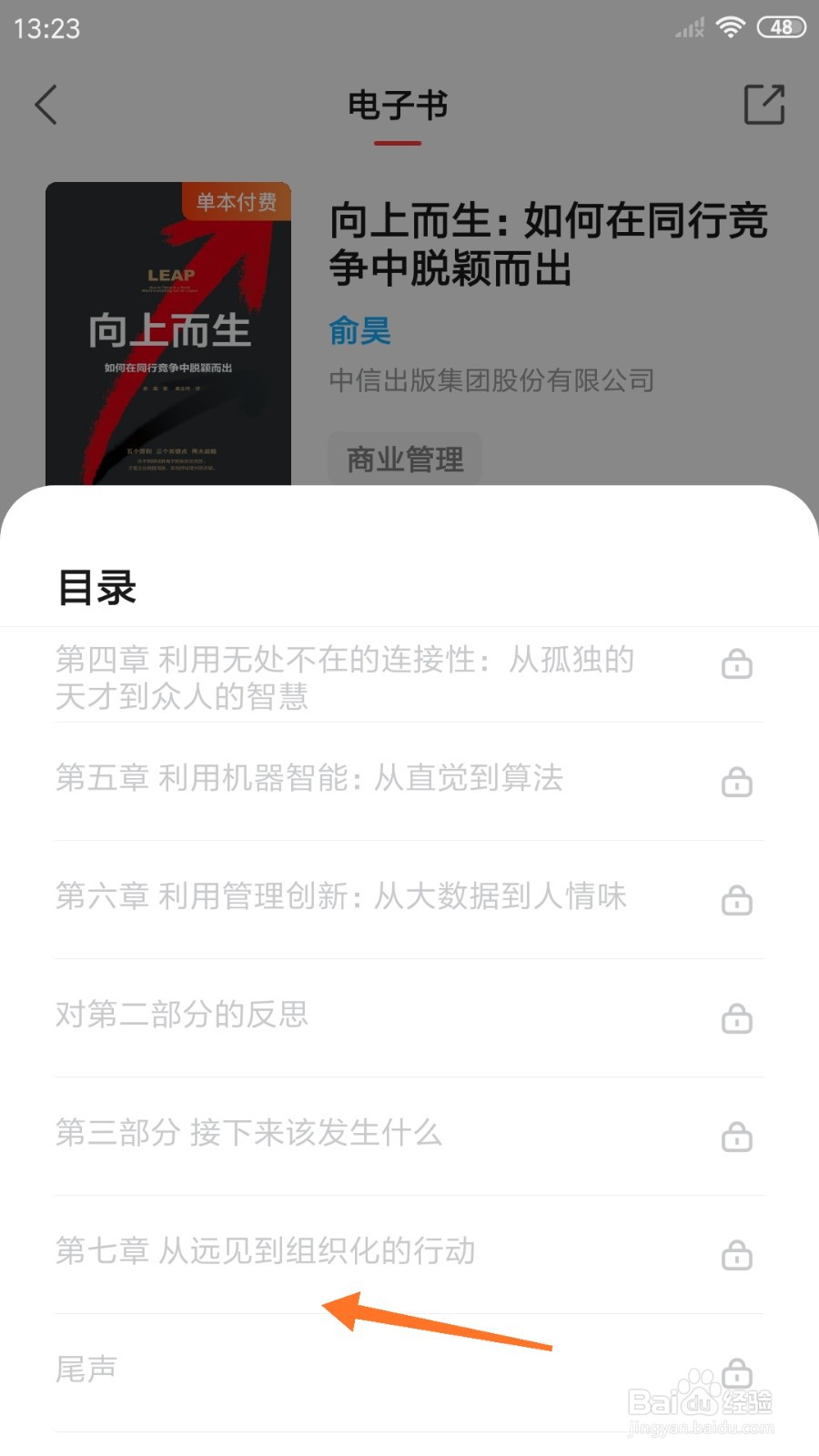Select the 商业管理 category chip
The image size is (819, 1456).
pos(405,459)
